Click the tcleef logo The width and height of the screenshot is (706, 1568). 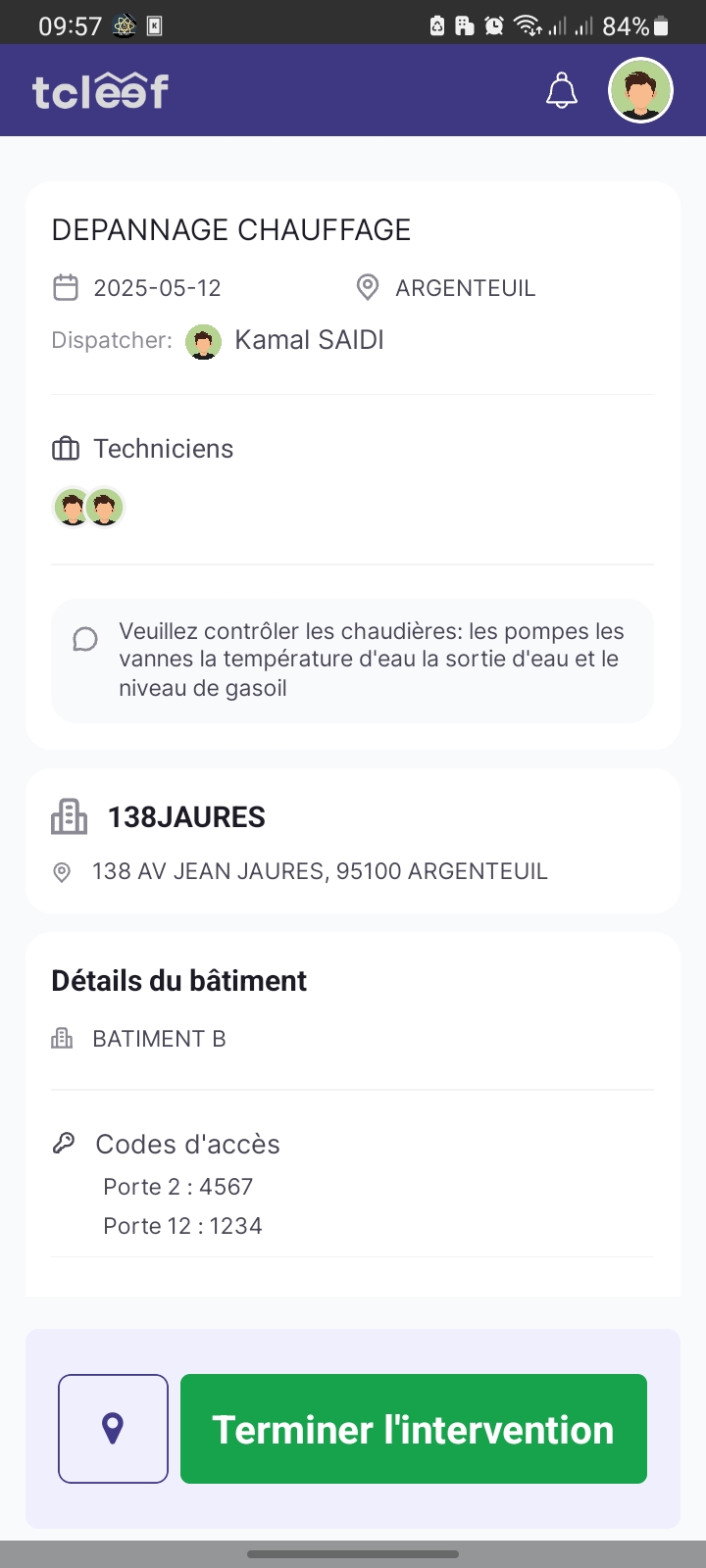coord(101,89)
